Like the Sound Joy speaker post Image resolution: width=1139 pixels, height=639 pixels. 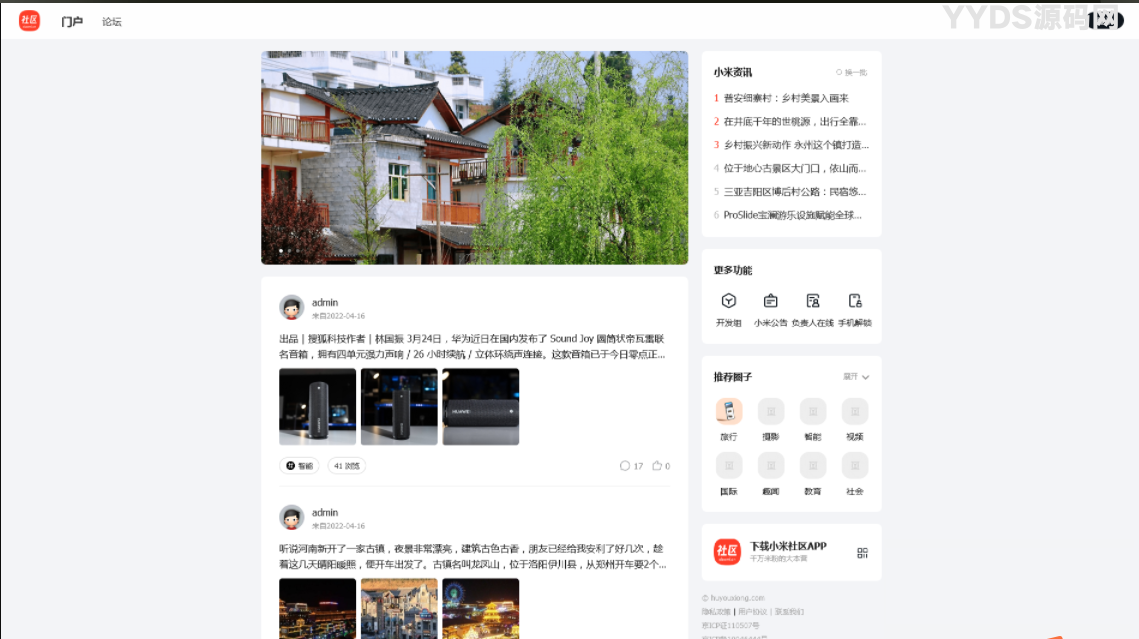660,466
